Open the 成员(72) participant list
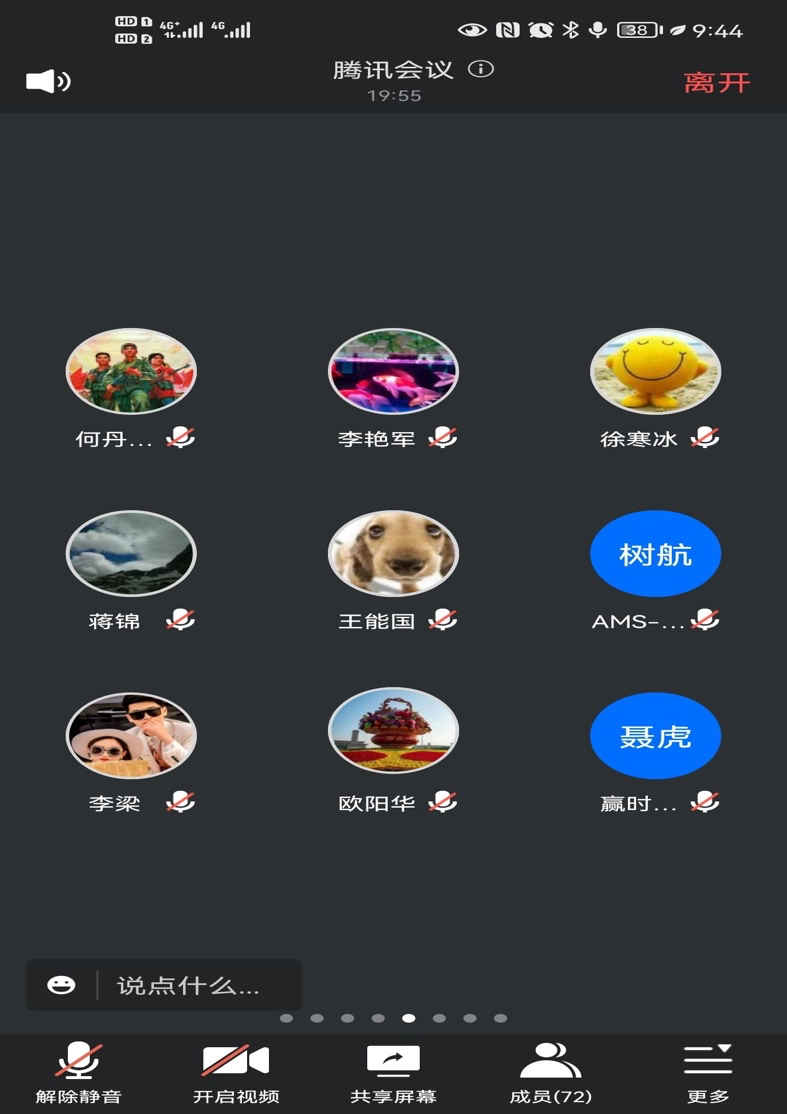 (550, 1072)
